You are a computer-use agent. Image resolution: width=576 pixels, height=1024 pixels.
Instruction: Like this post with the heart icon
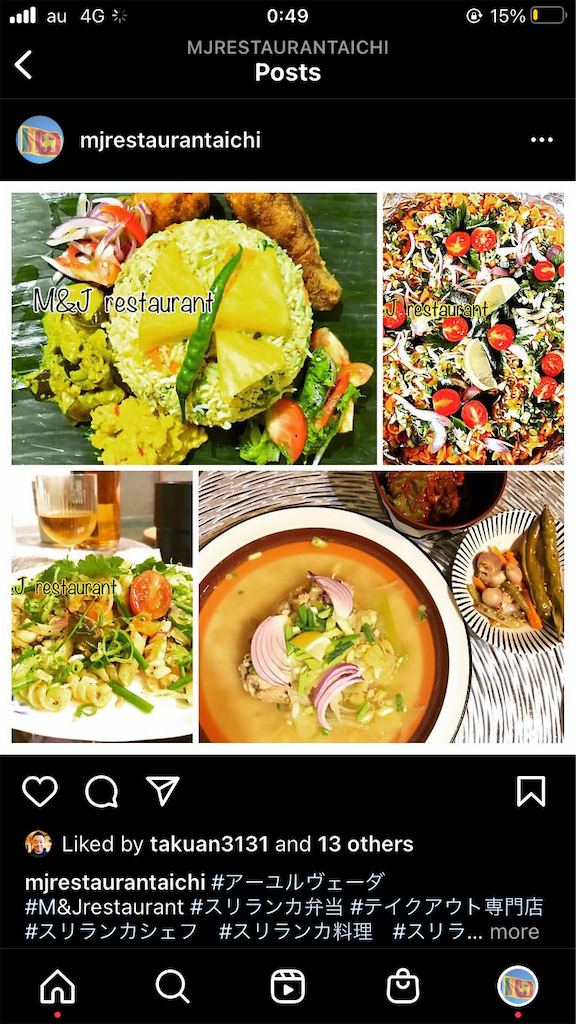[x=40, y=792]
